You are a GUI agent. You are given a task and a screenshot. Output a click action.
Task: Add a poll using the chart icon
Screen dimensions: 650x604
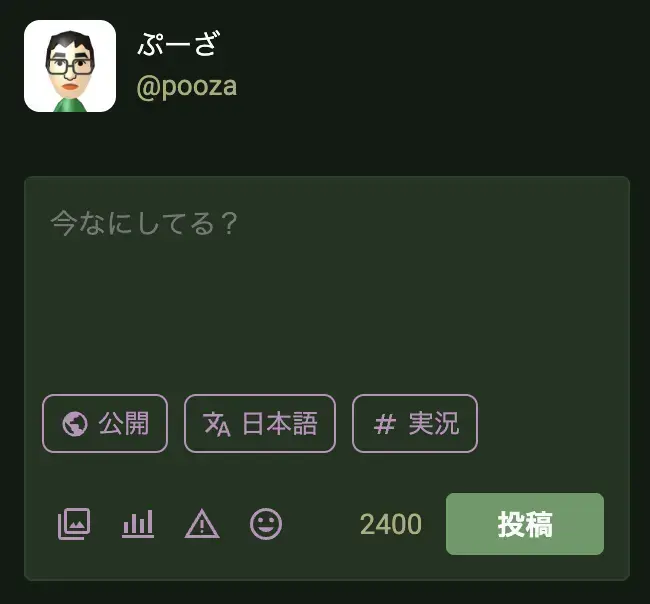point(138,524)
